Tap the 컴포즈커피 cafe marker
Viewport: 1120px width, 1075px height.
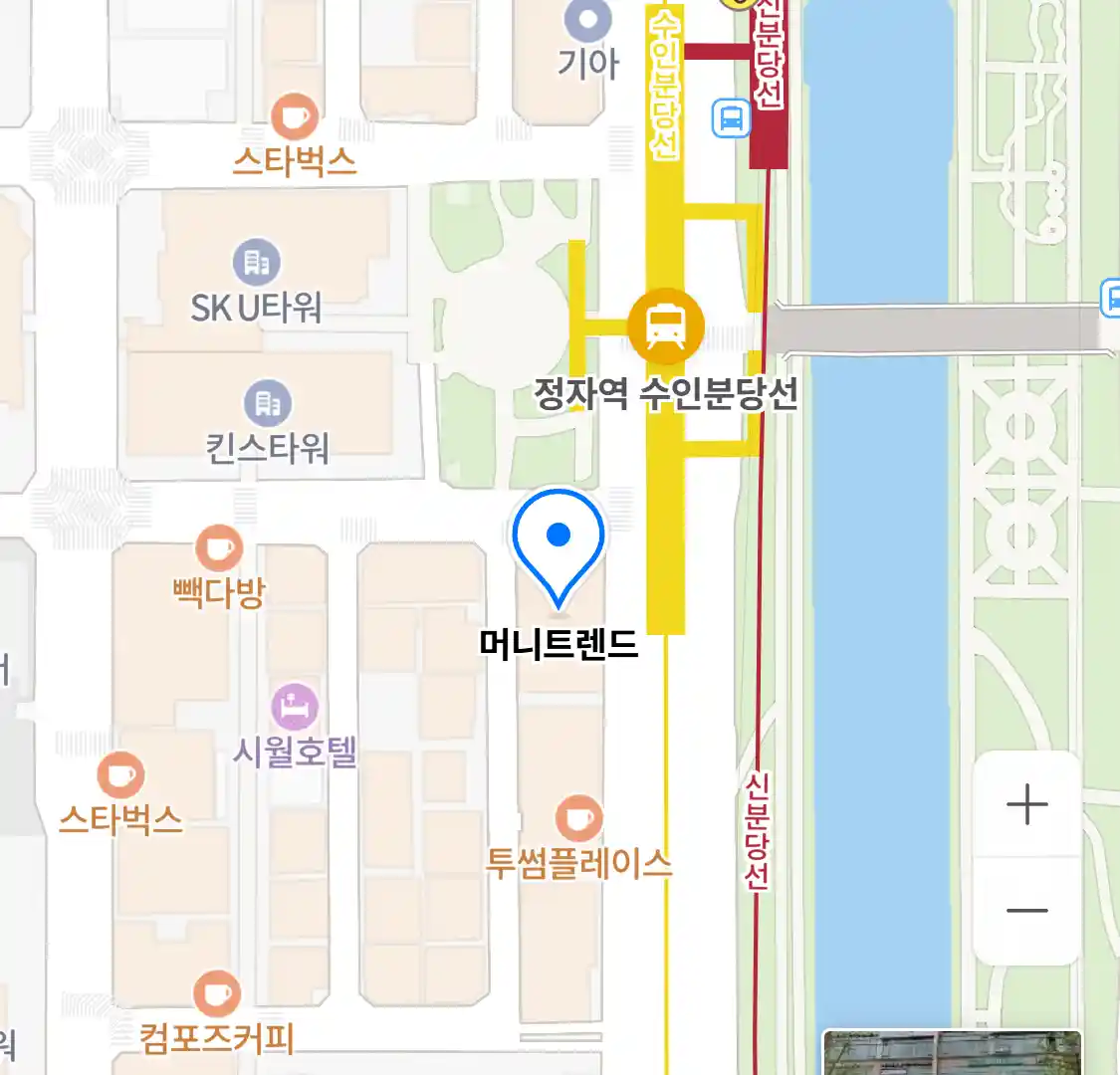216,993
